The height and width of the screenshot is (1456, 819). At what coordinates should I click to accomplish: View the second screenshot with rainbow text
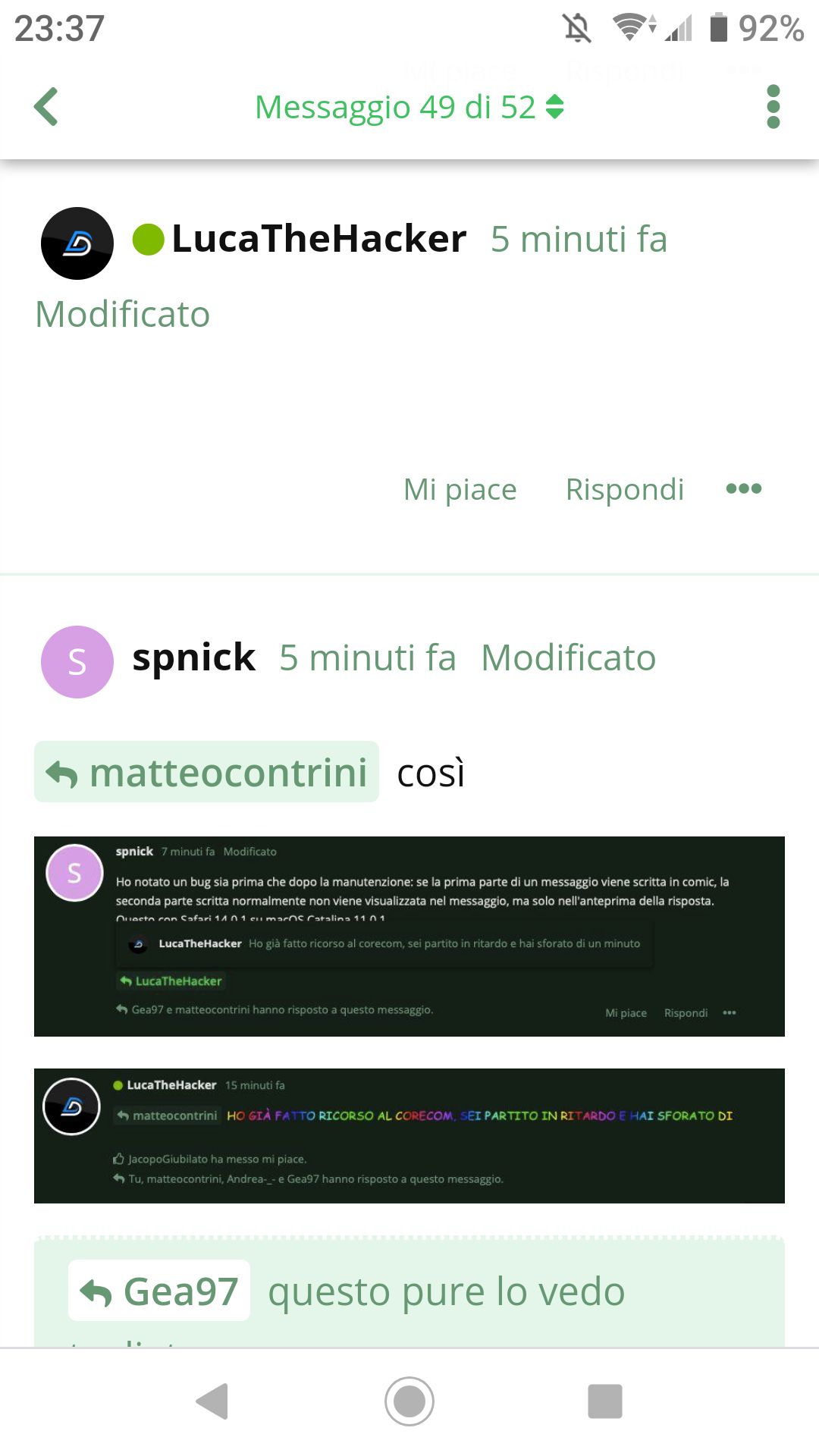tap(409, 1135)
